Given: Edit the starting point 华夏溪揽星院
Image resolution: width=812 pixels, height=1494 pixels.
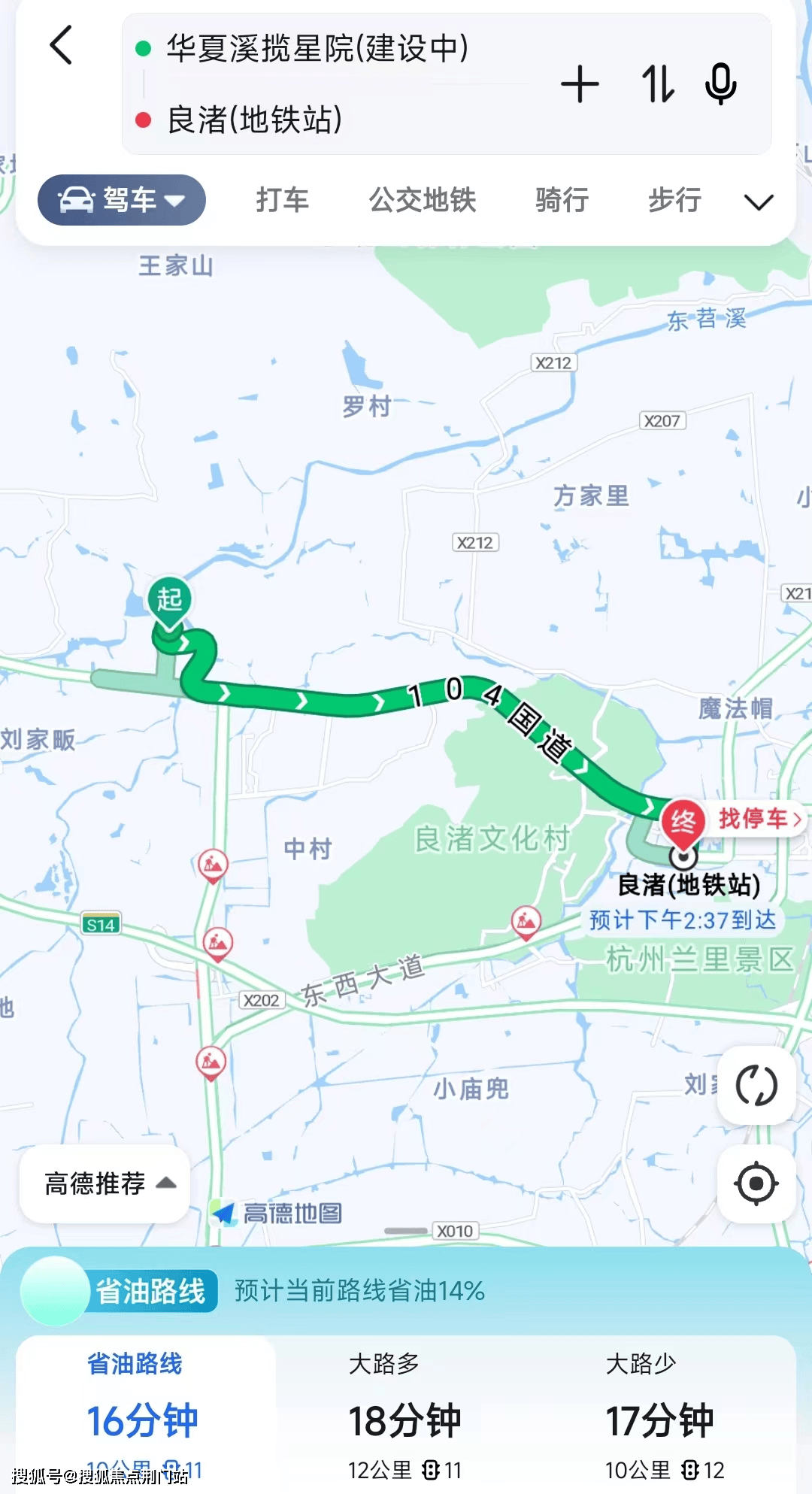Looking at the screenshot, I should (317, 49).
